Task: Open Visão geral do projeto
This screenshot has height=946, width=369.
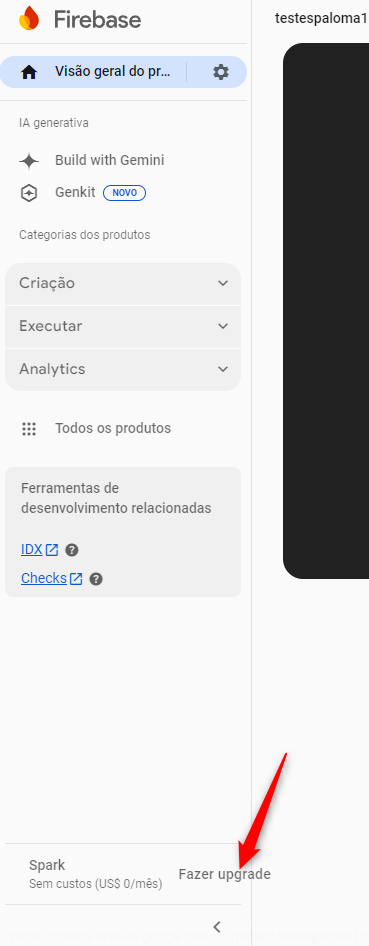Action: click(x=95, y=72)
